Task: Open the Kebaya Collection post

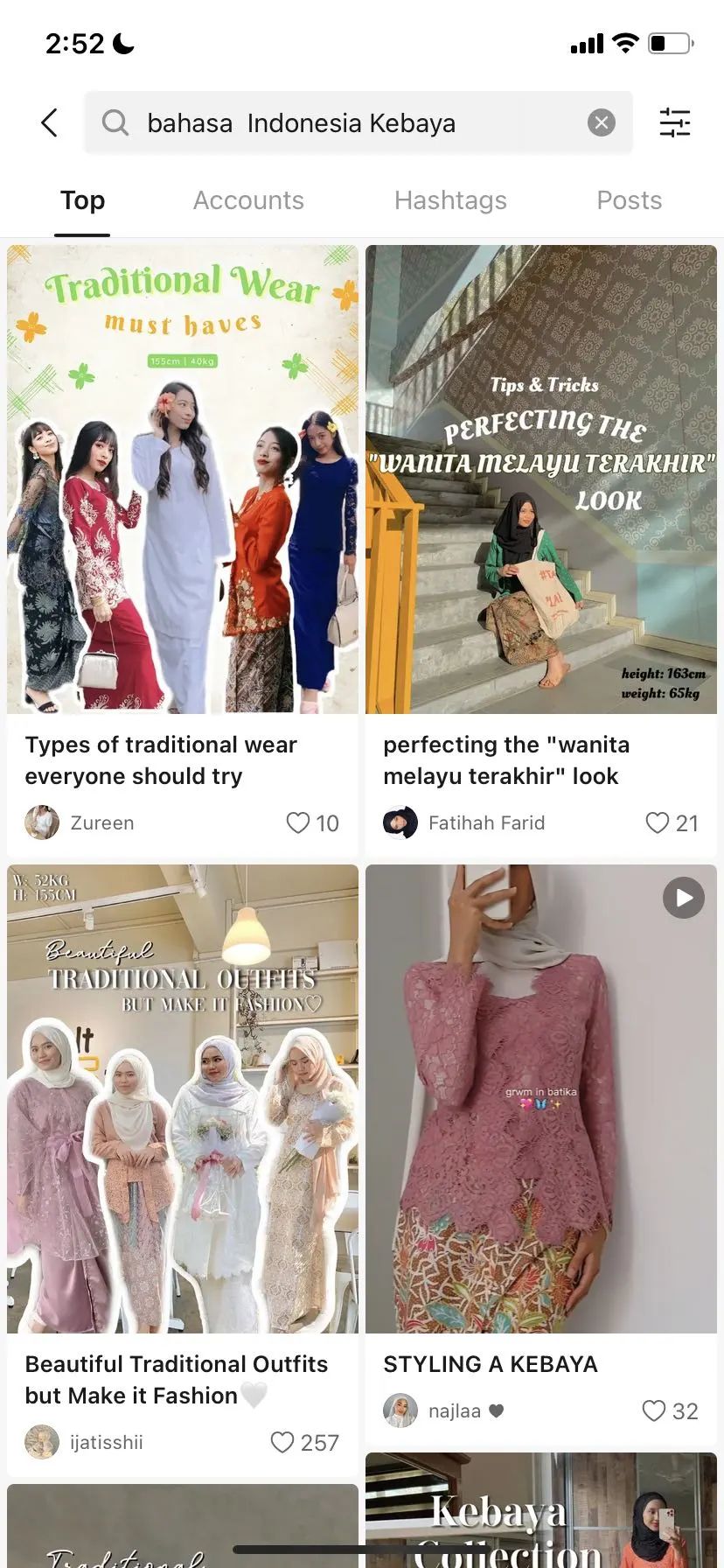Action: (x=541, y=1514)
